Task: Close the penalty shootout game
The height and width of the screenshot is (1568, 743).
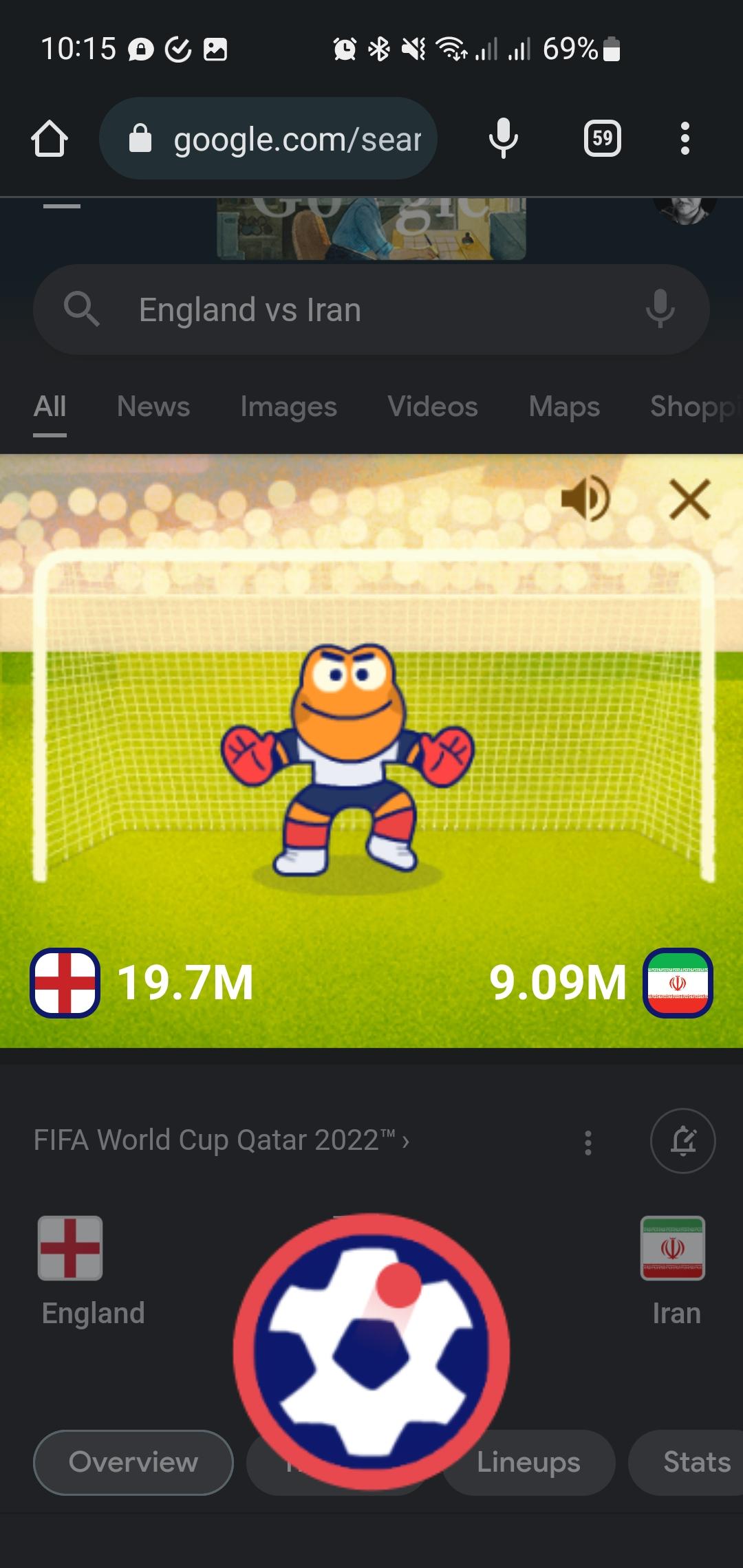Action: [689, 499]
